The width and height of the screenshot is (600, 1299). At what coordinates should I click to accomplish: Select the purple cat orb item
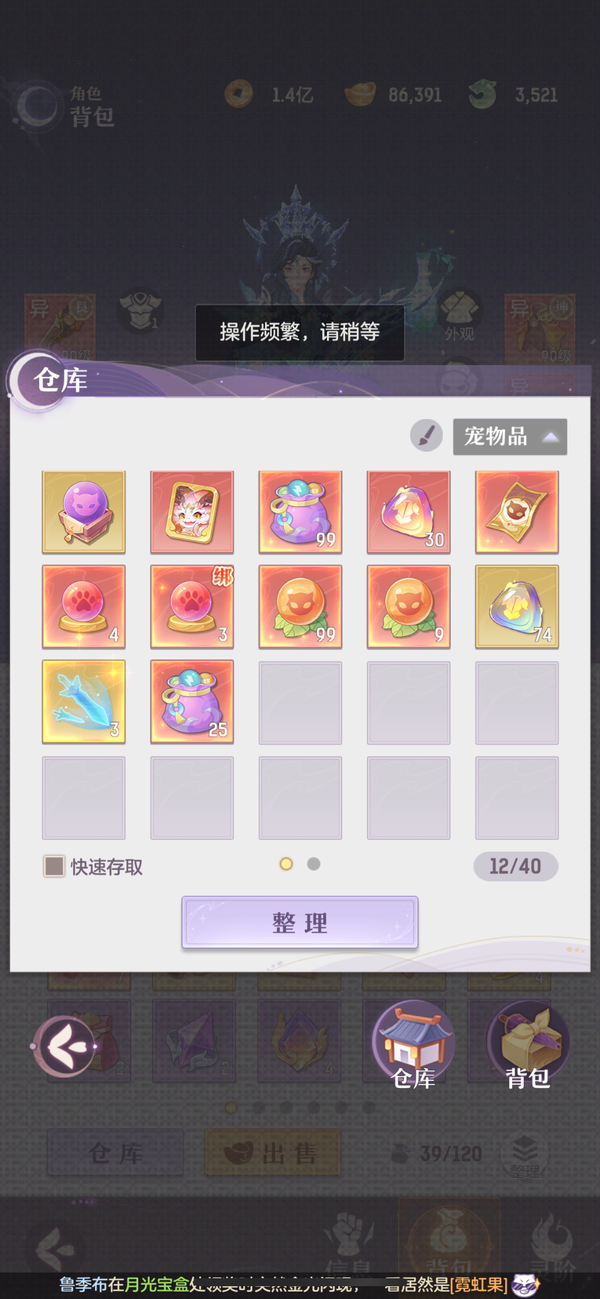pos(84,512)
